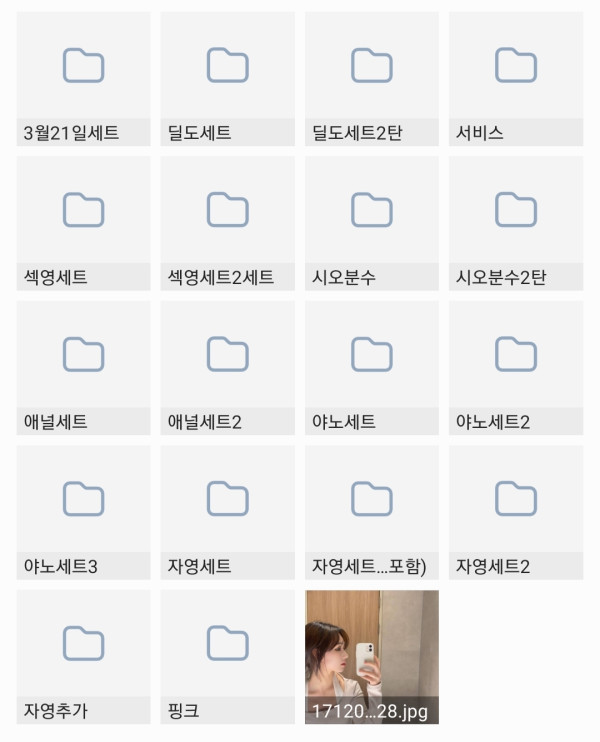Tap the 야노세트 folder

371,366
